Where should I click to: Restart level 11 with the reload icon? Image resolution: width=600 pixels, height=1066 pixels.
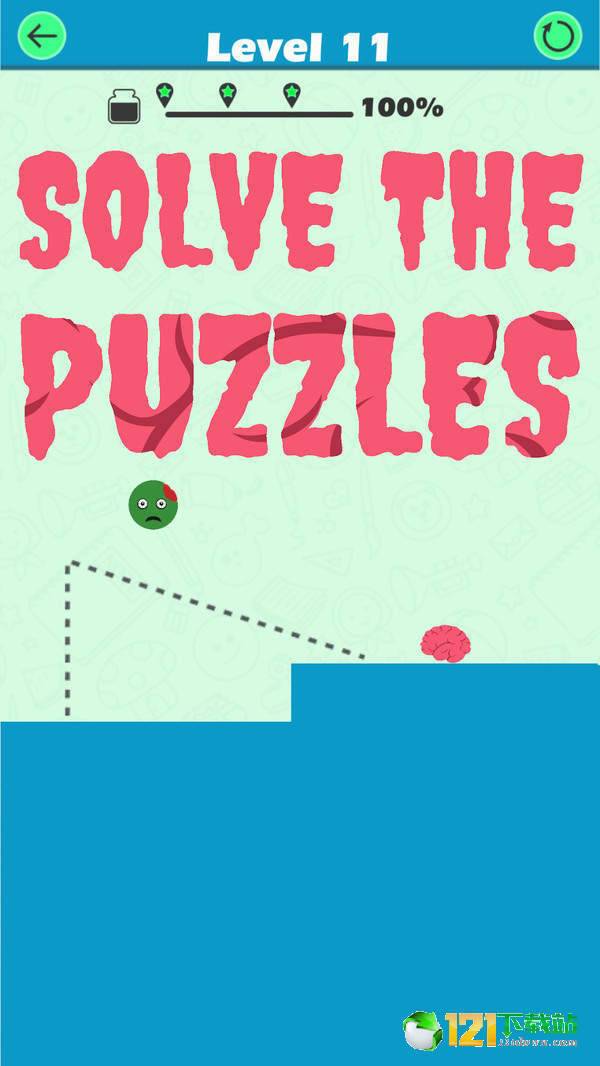click(557, 37)
